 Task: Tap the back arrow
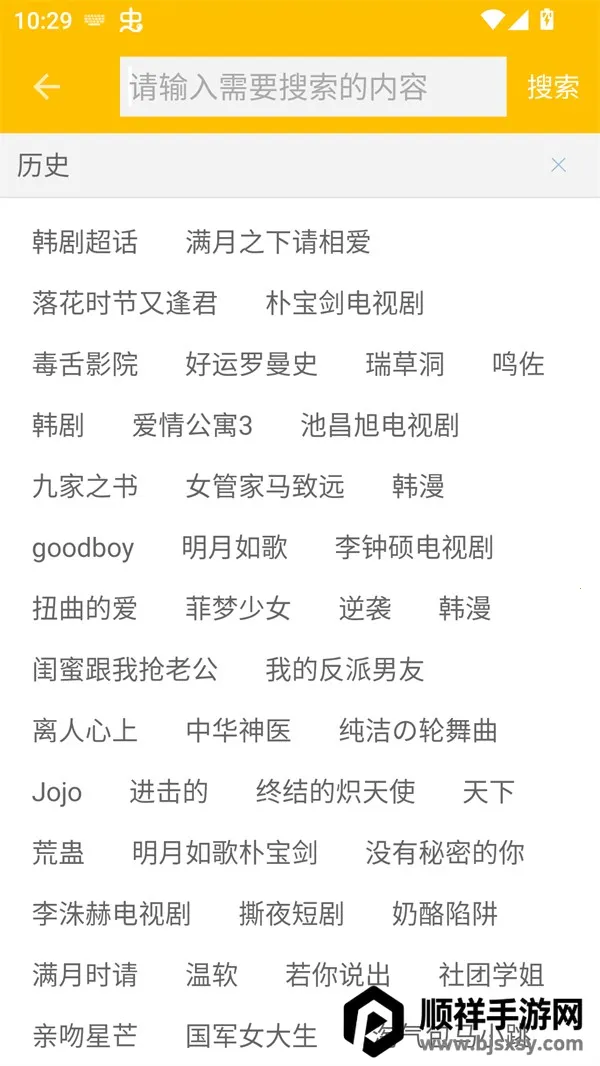click(47, 87)
